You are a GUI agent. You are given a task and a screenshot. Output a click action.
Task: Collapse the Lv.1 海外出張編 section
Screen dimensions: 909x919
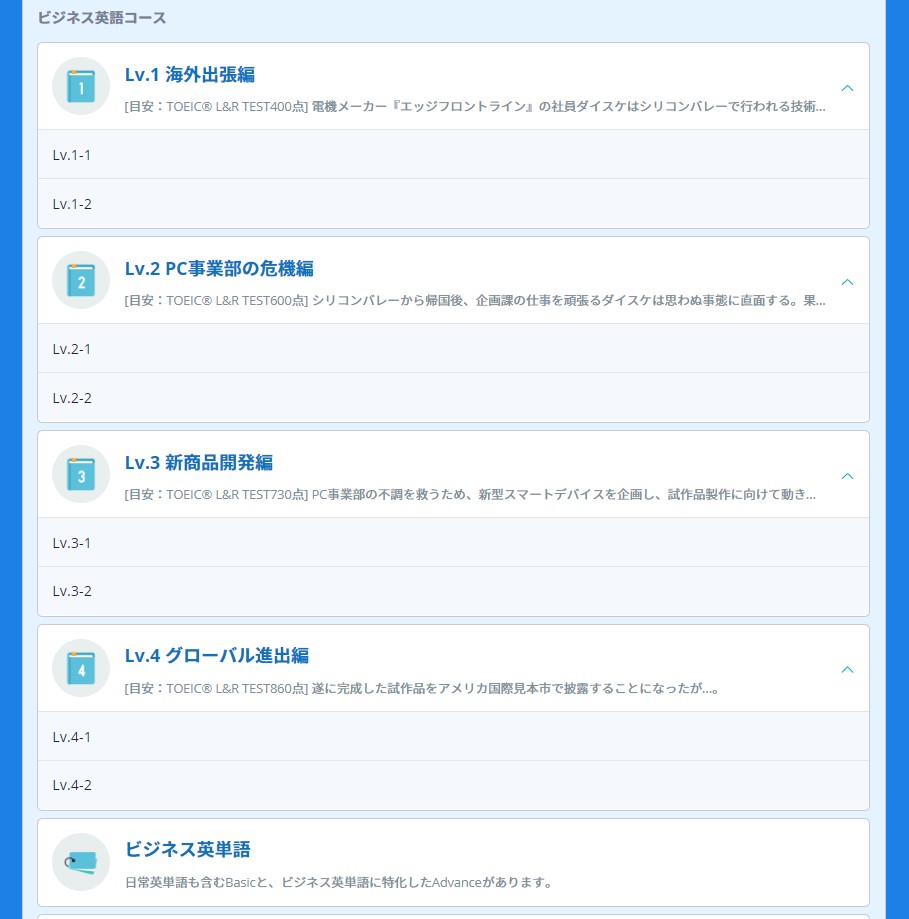[847, 88]
